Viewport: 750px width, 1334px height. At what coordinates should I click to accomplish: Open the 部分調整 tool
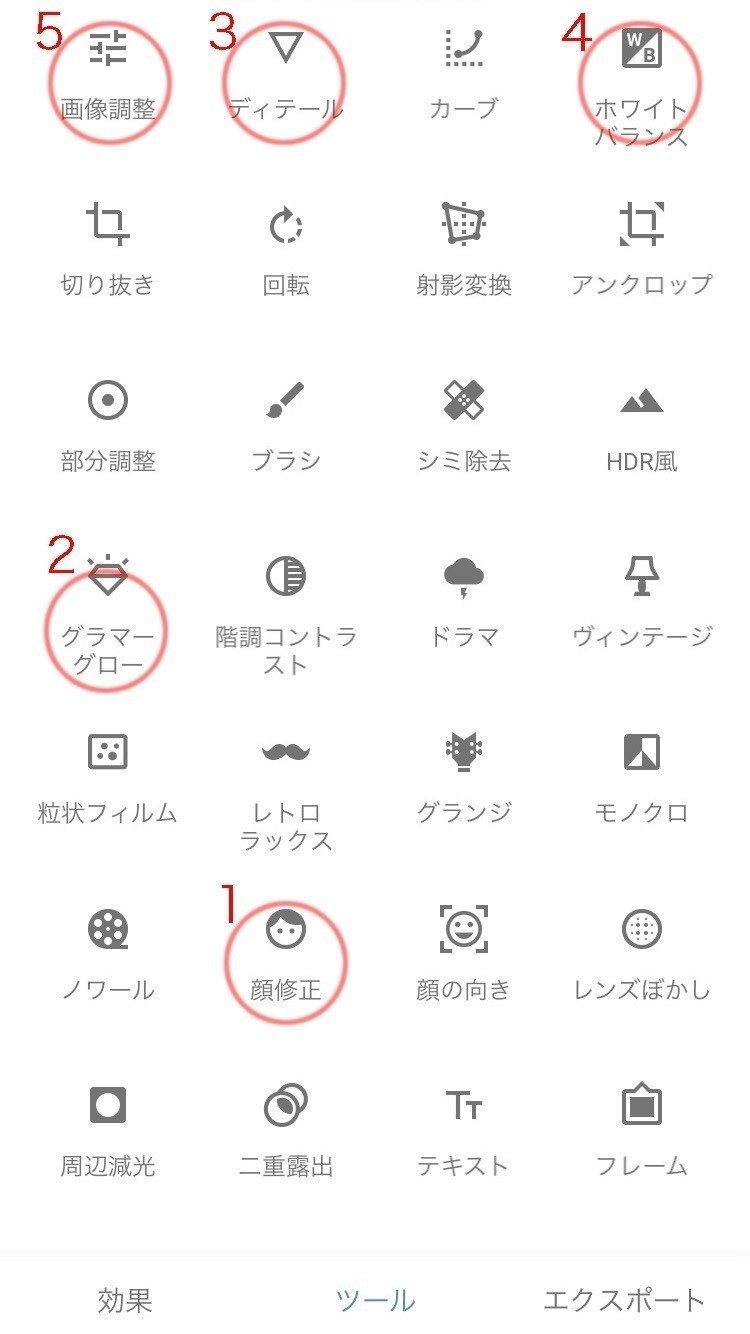tap(108, 424)
